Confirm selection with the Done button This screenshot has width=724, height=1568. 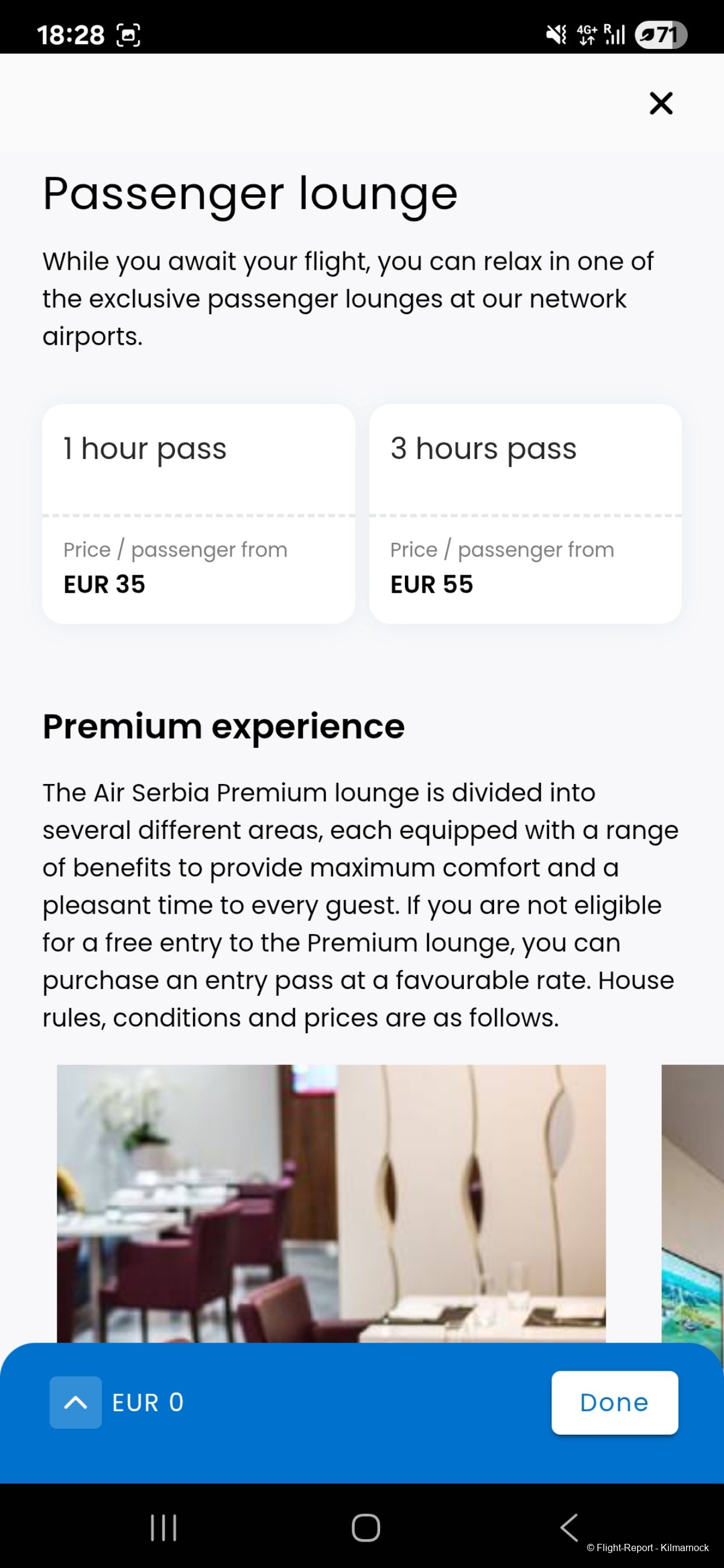point(614,1402)
